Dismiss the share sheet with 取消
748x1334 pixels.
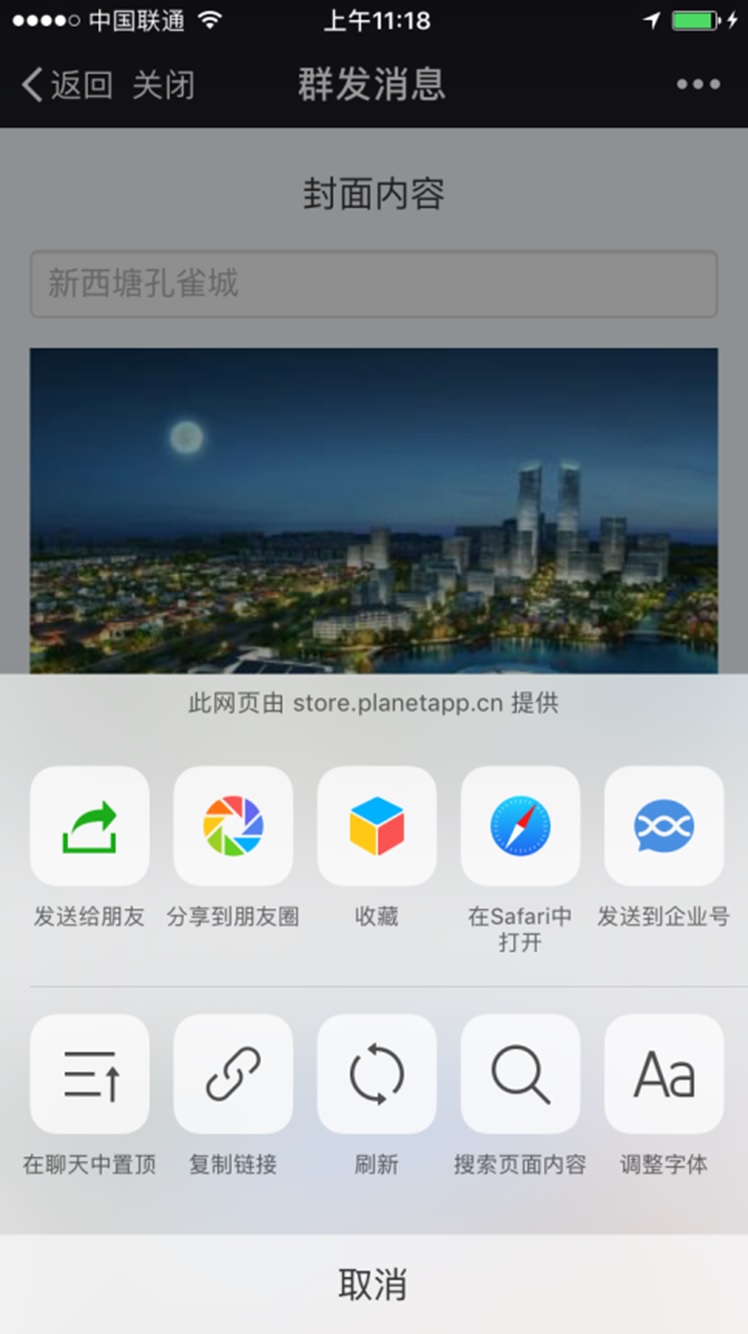374,1284
